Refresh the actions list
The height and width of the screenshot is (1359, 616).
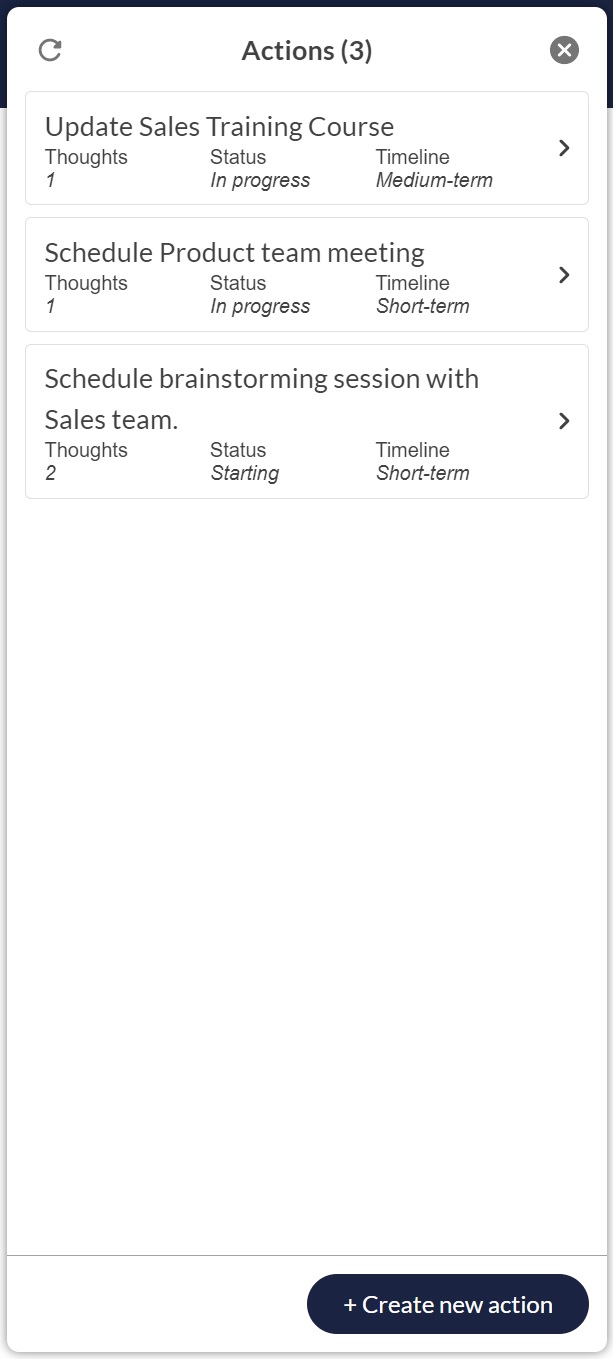[50, 50]
